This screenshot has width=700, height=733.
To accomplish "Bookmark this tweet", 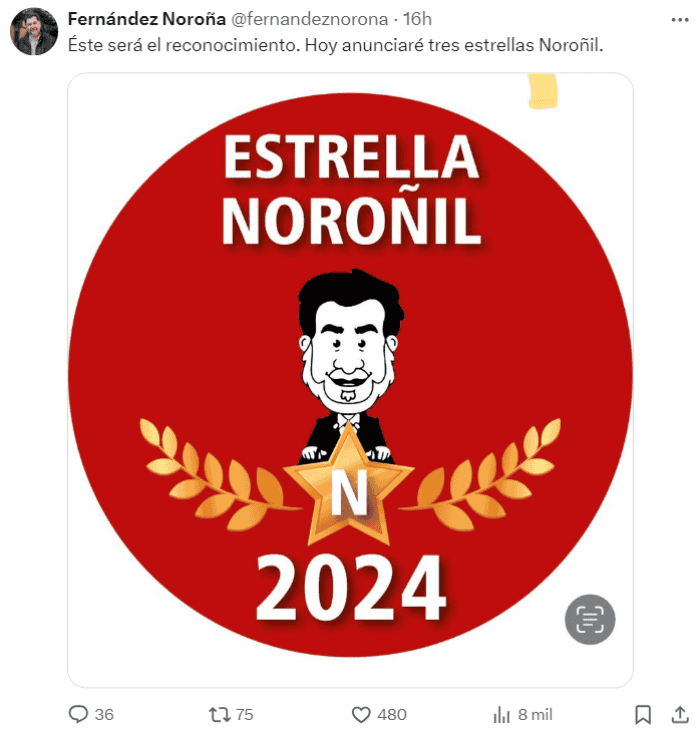I will coord(643,714).
